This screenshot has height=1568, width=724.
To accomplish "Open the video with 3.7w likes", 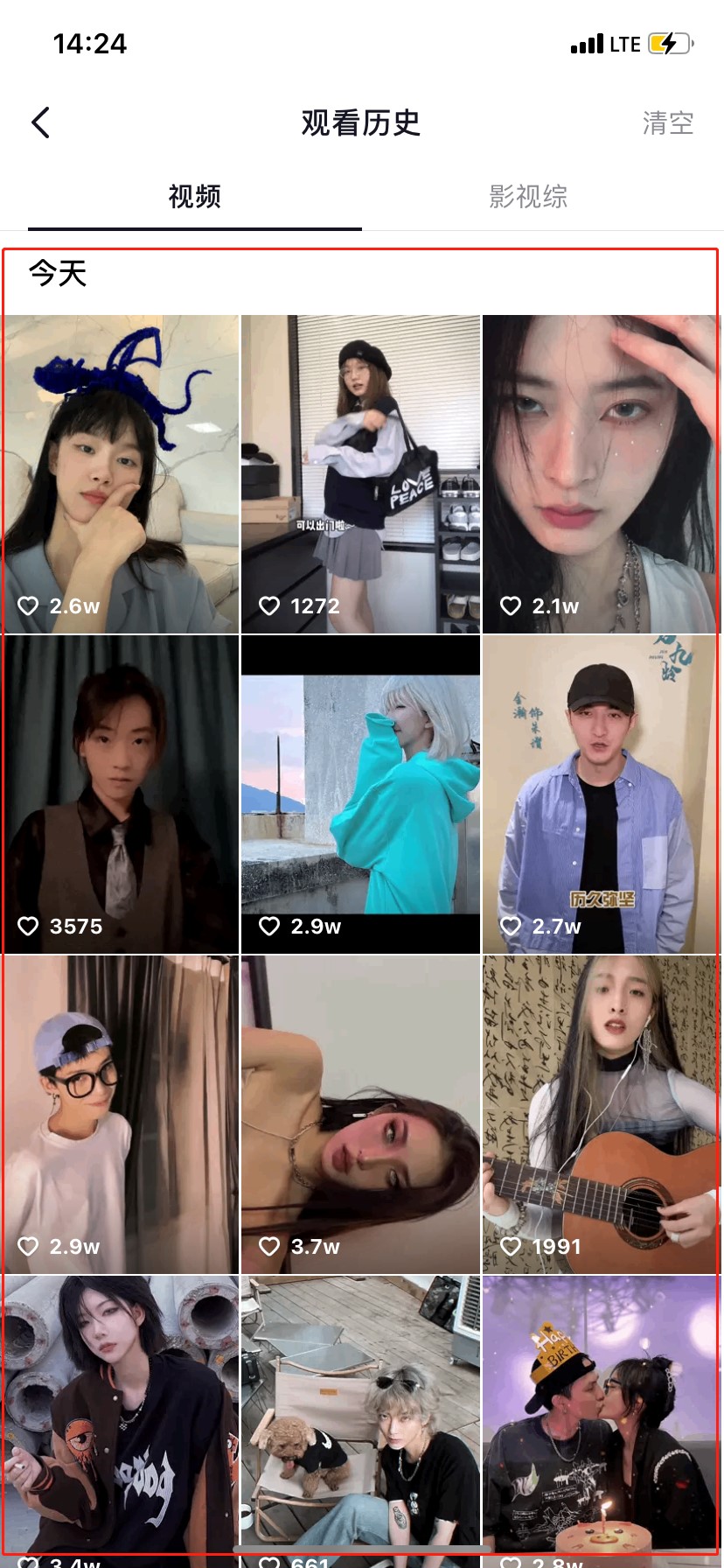I will (x=361, y=1115).
